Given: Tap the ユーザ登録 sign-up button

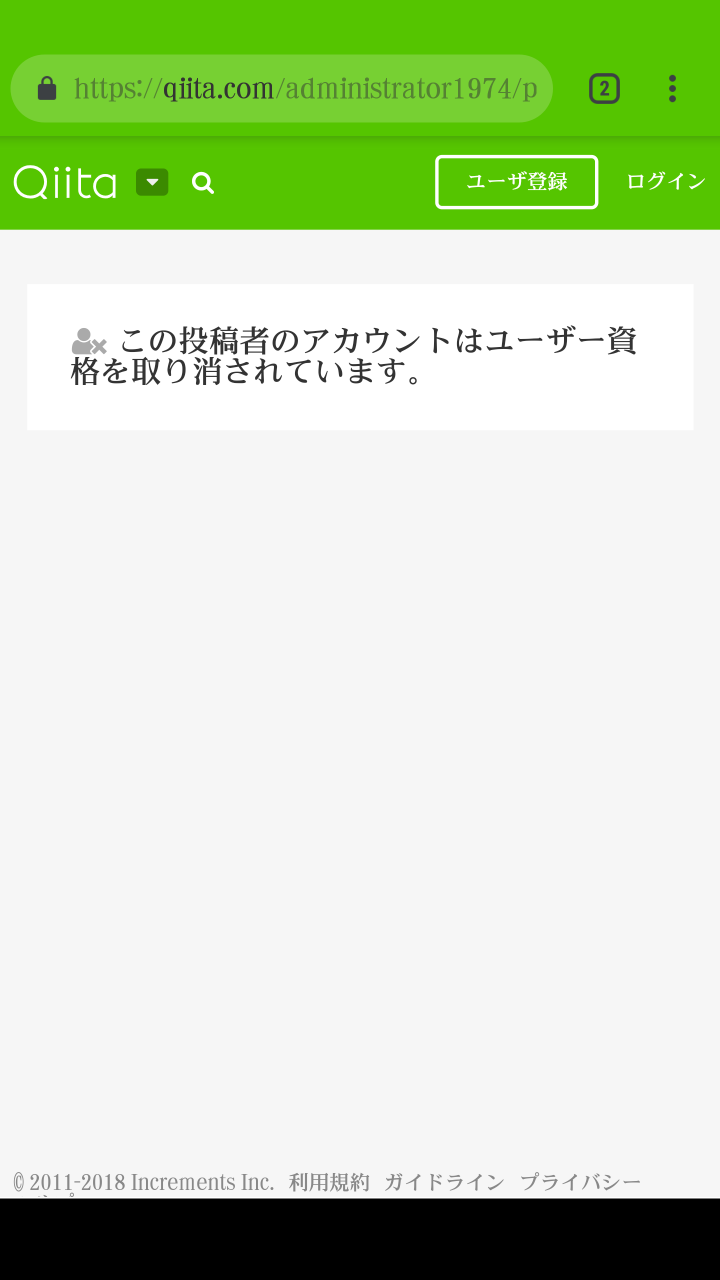Looking at the screenshot, I should [516, 182].
